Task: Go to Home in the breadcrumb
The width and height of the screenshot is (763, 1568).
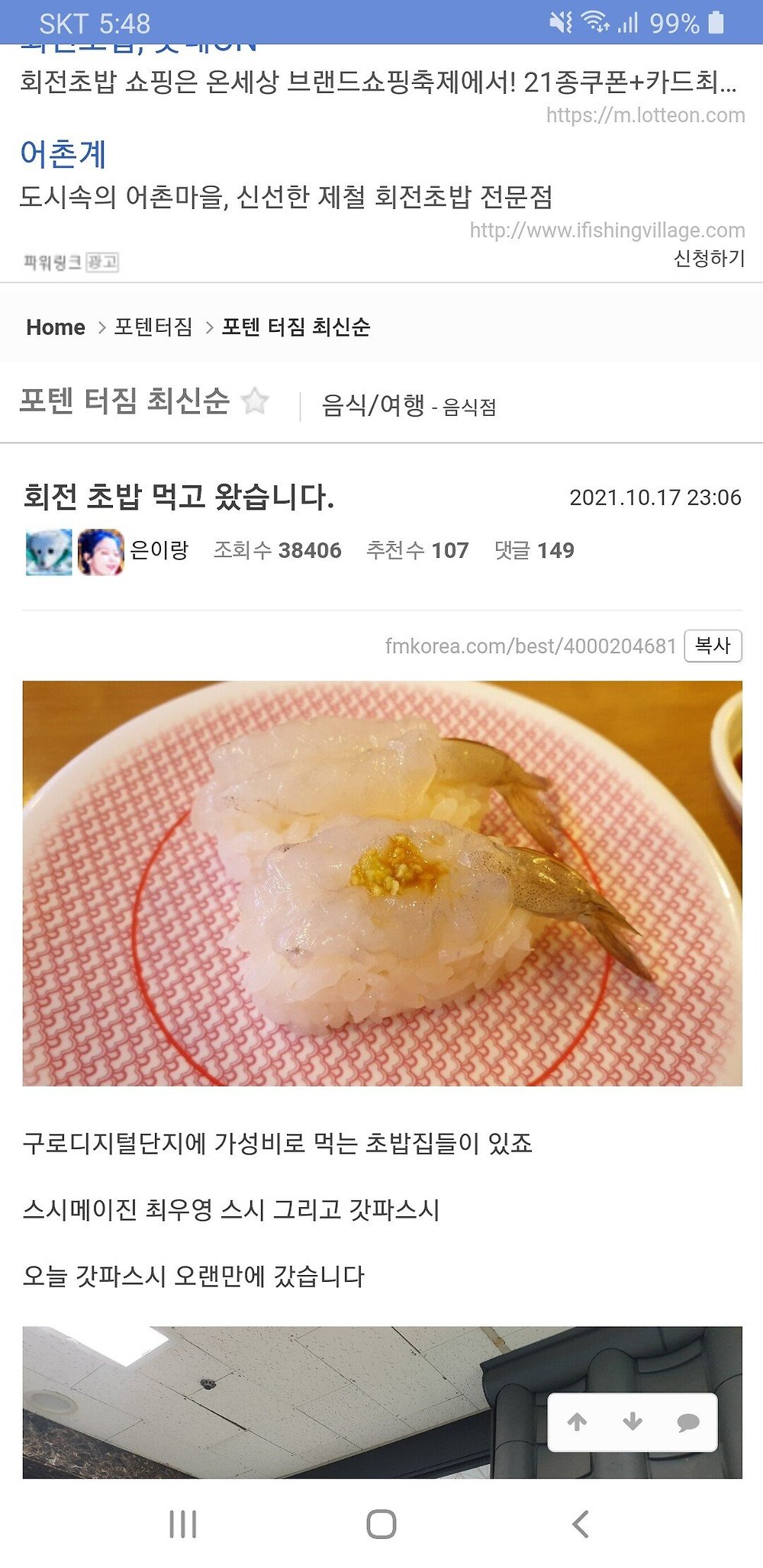Action: [56, 327]
